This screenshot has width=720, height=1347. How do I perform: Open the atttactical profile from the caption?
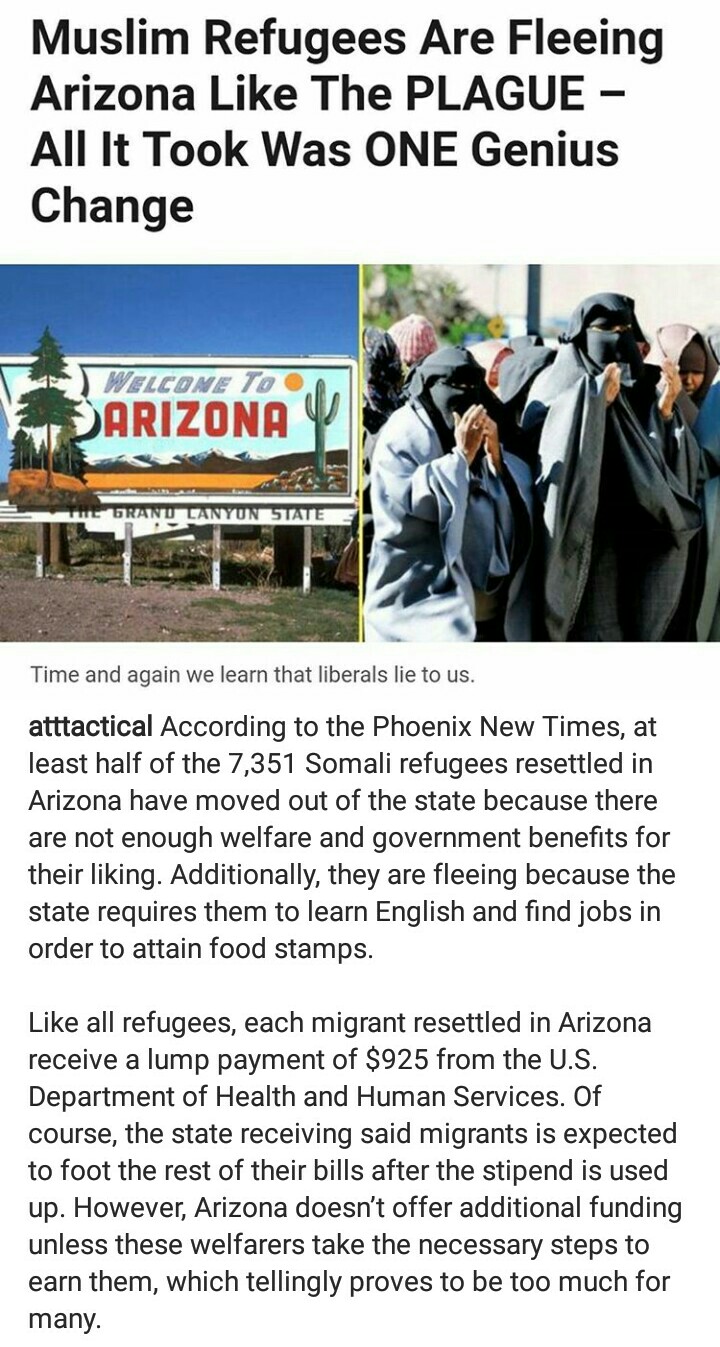(x=91, y=726)
